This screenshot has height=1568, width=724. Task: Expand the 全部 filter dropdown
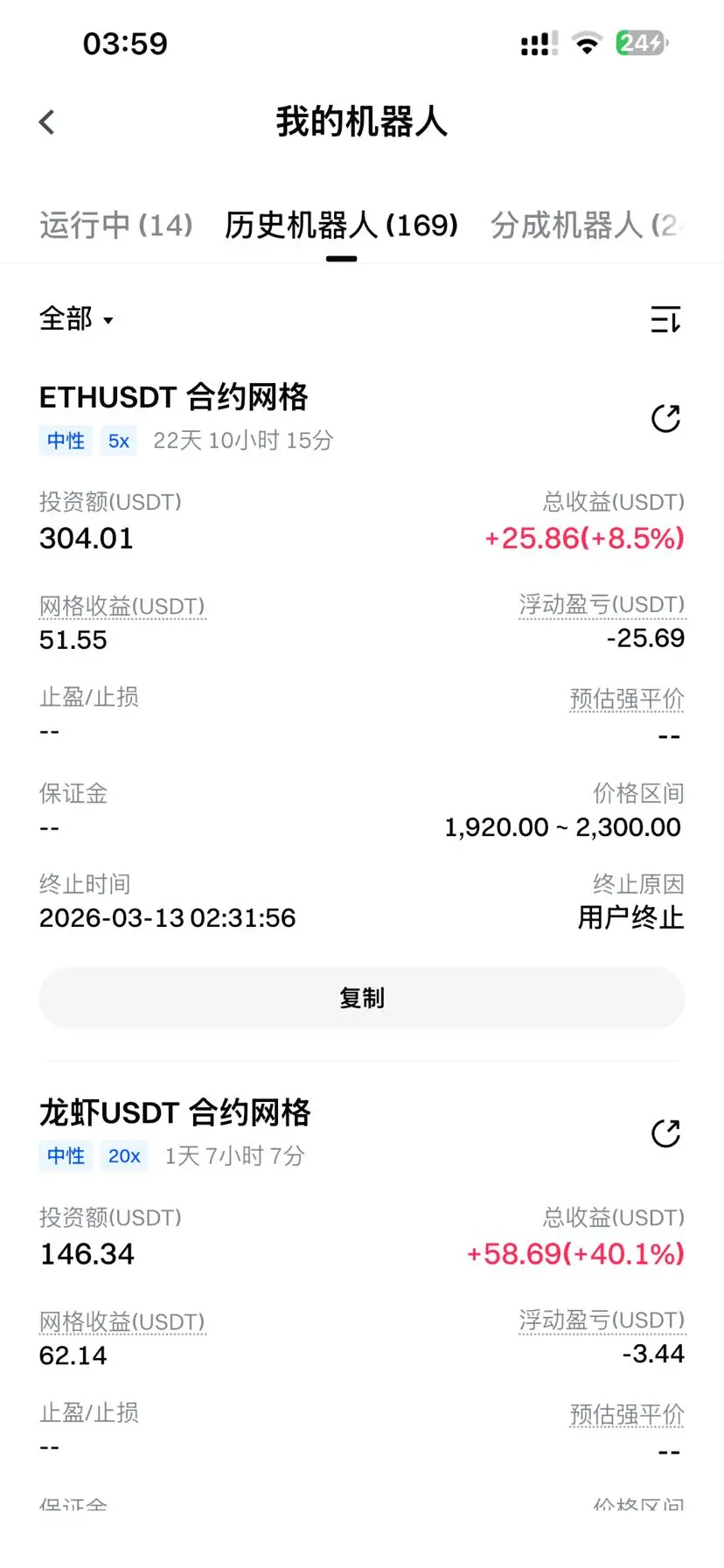tap(76, 319)
